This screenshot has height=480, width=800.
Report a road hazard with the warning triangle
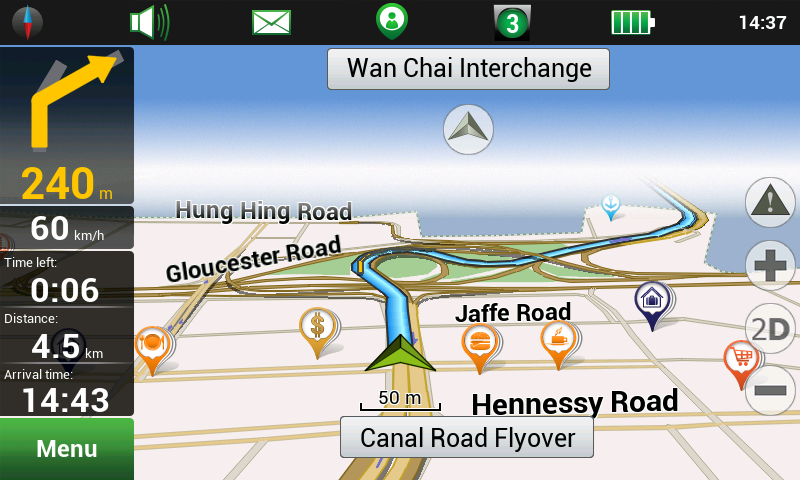(770, 203)
